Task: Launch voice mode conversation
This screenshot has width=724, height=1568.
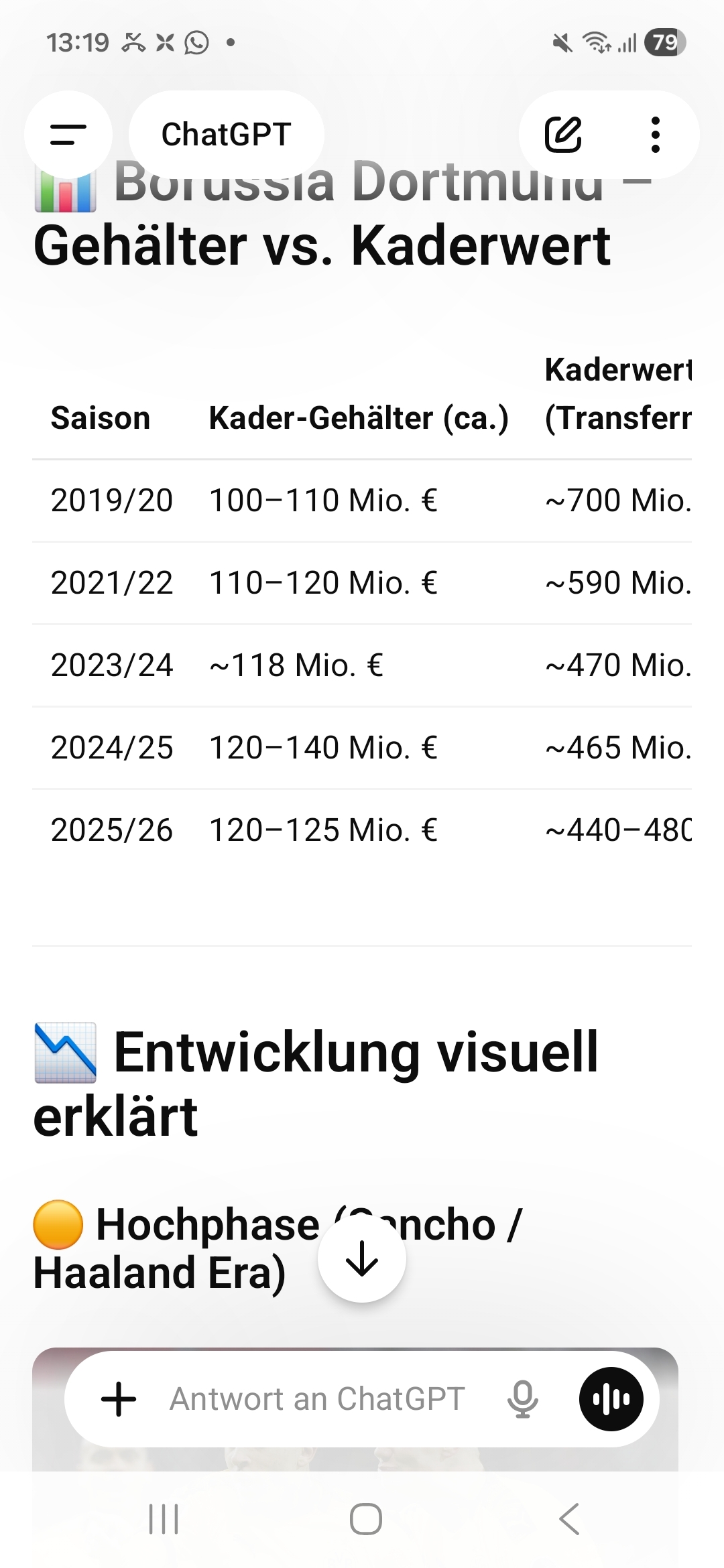Action: click(x=611, y=1399)
